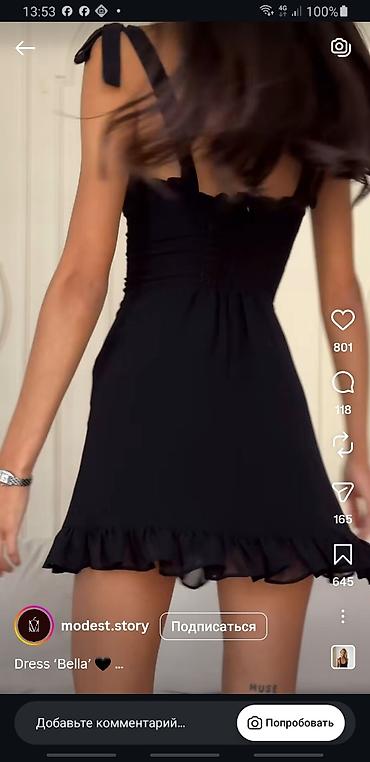Image resolution: width=370 pixels, height=762 pixels.
Task: Tap the Попробовать camera button
Action: (x=291, y=723)
